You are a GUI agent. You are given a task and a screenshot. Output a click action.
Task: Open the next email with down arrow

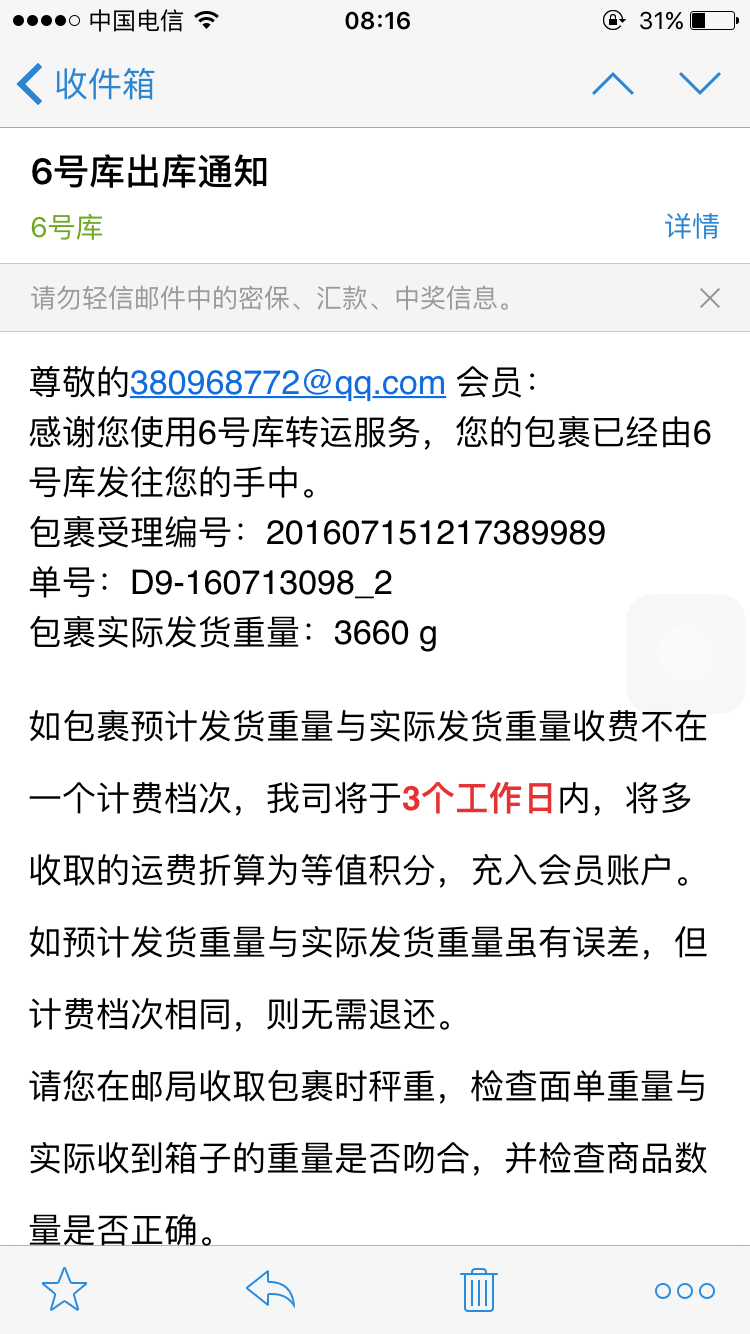pyautogui.click(x=700, y=84)
